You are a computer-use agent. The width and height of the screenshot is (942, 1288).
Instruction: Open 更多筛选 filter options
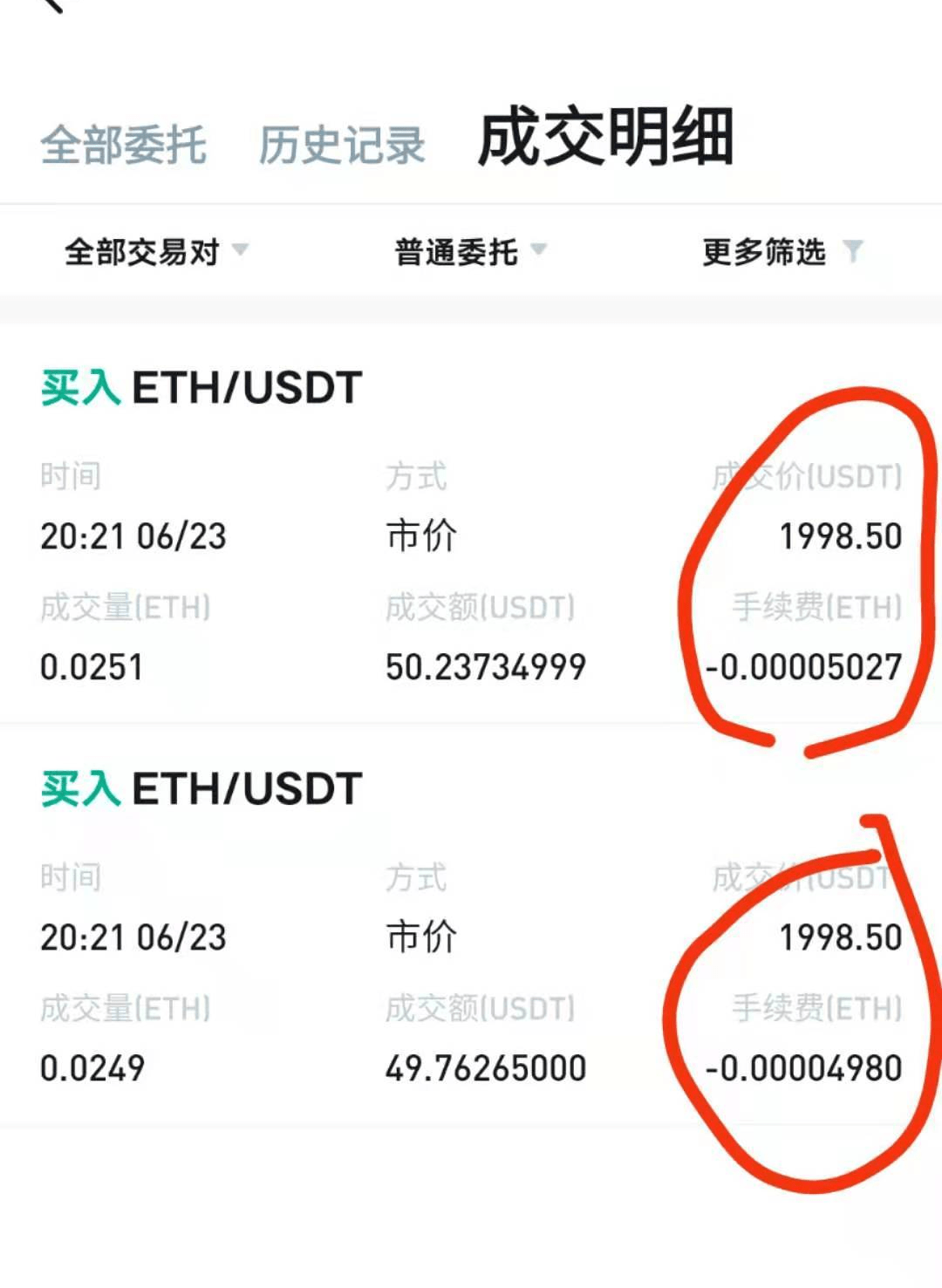click(781, 252)
